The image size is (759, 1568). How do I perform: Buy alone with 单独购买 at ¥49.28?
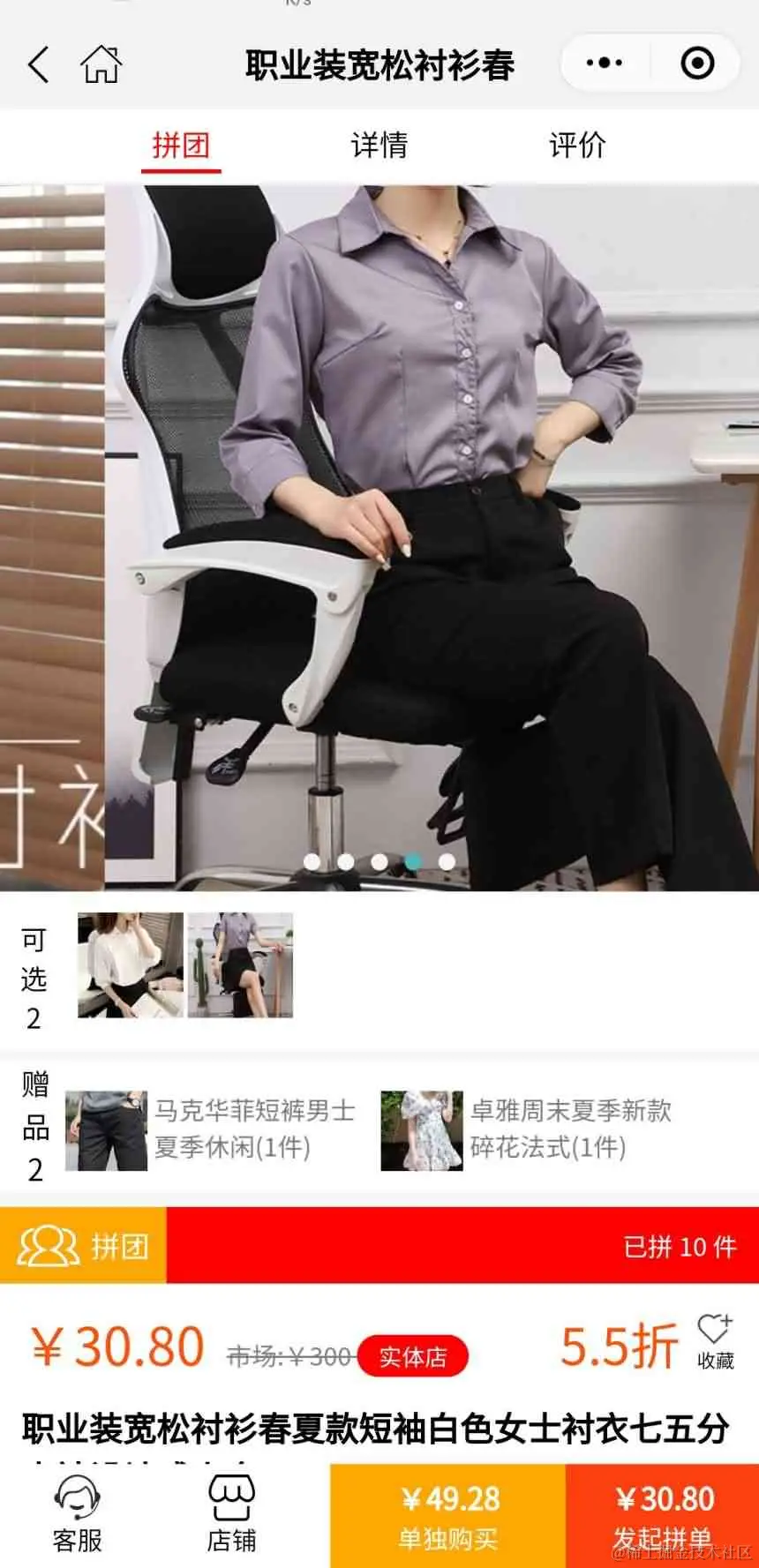[x=448, y=1516]
